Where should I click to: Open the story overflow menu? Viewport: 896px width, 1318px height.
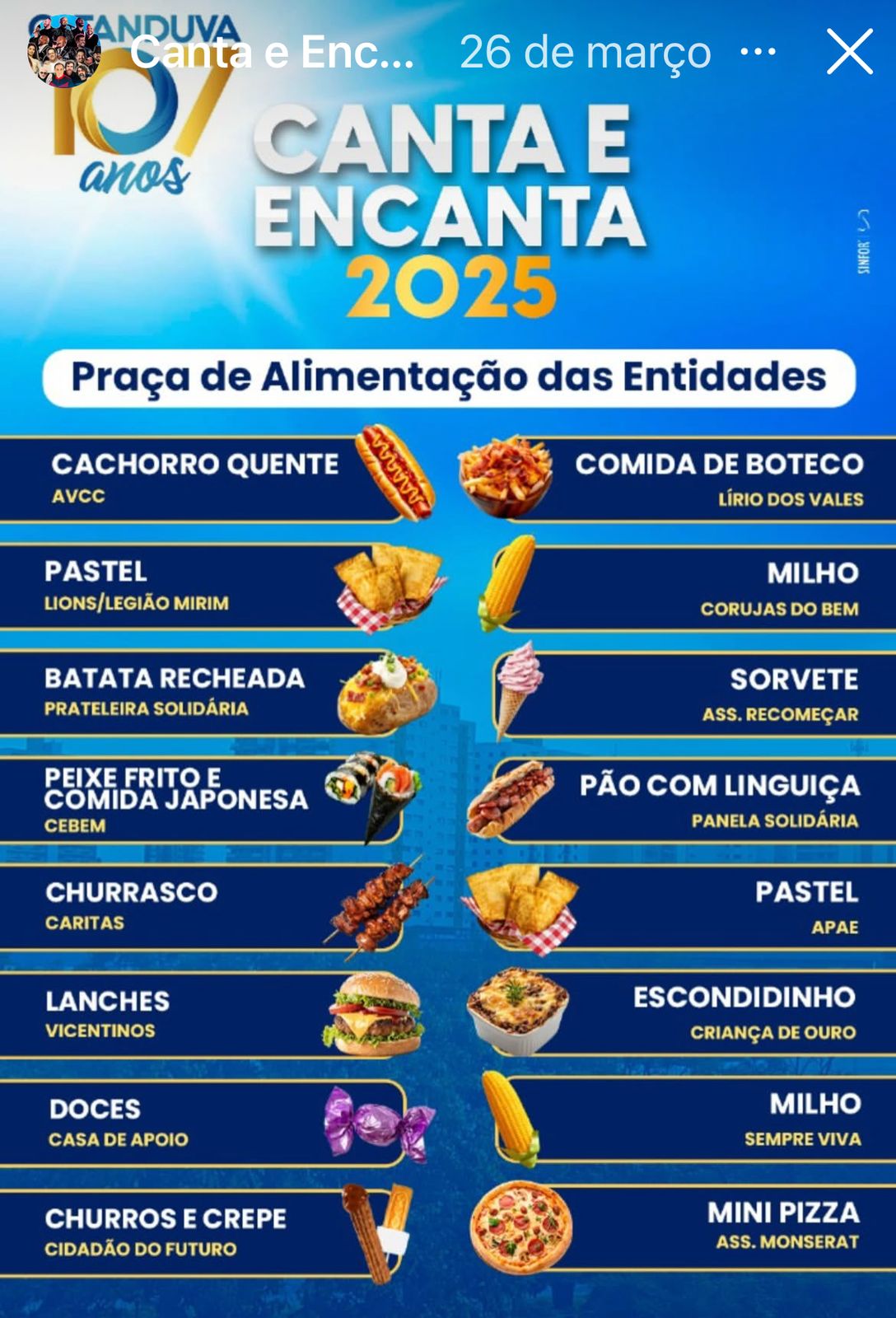point(758,52)
